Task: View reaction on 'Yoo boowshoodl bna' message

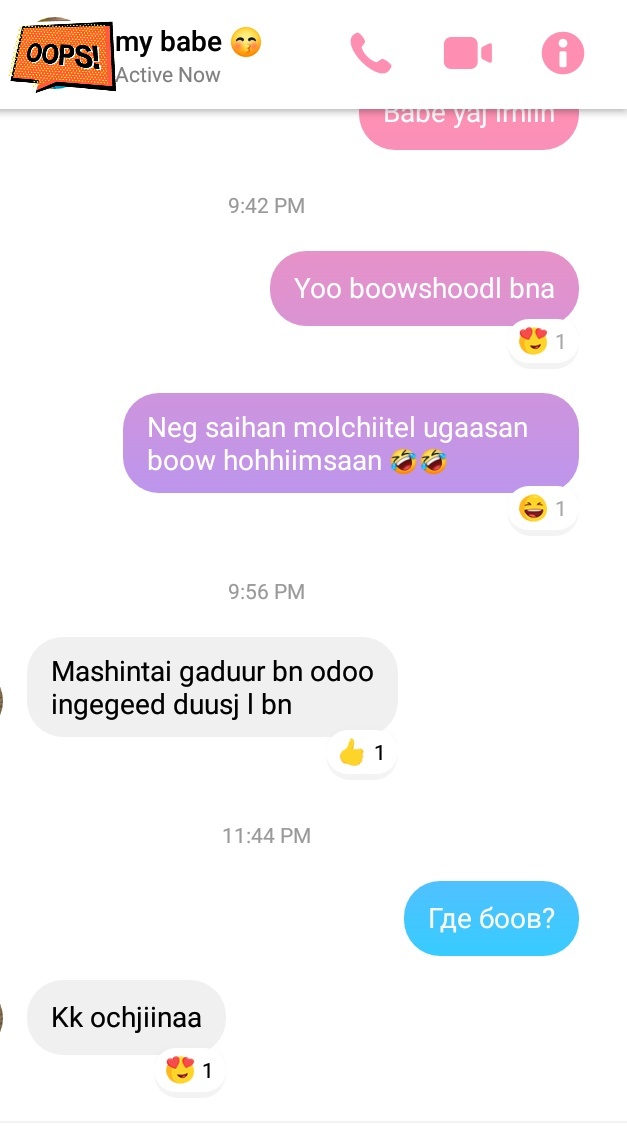Action: coord(544,342)
